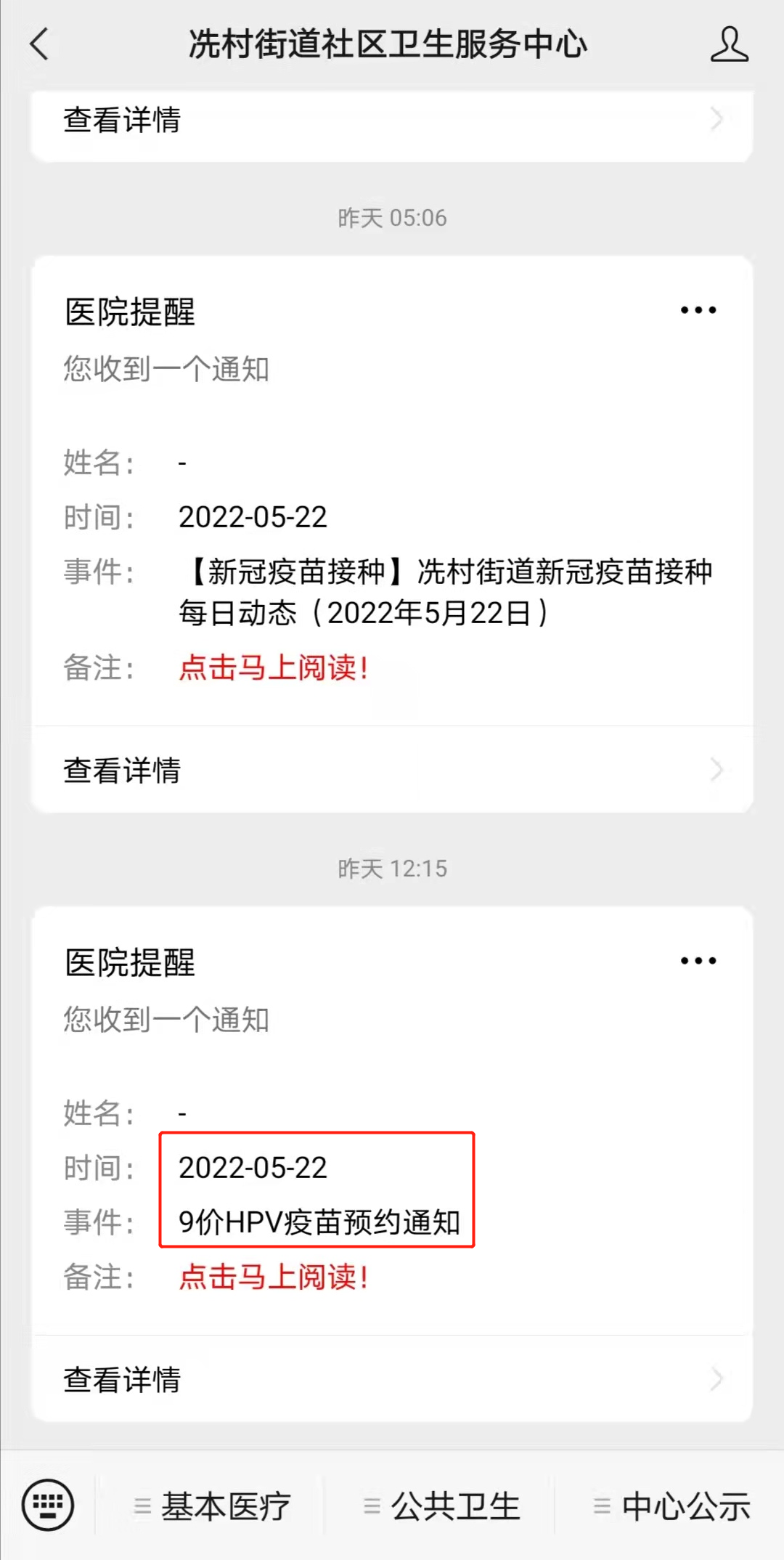Switch to keyboard input mode

click(x=48, y=1505)
